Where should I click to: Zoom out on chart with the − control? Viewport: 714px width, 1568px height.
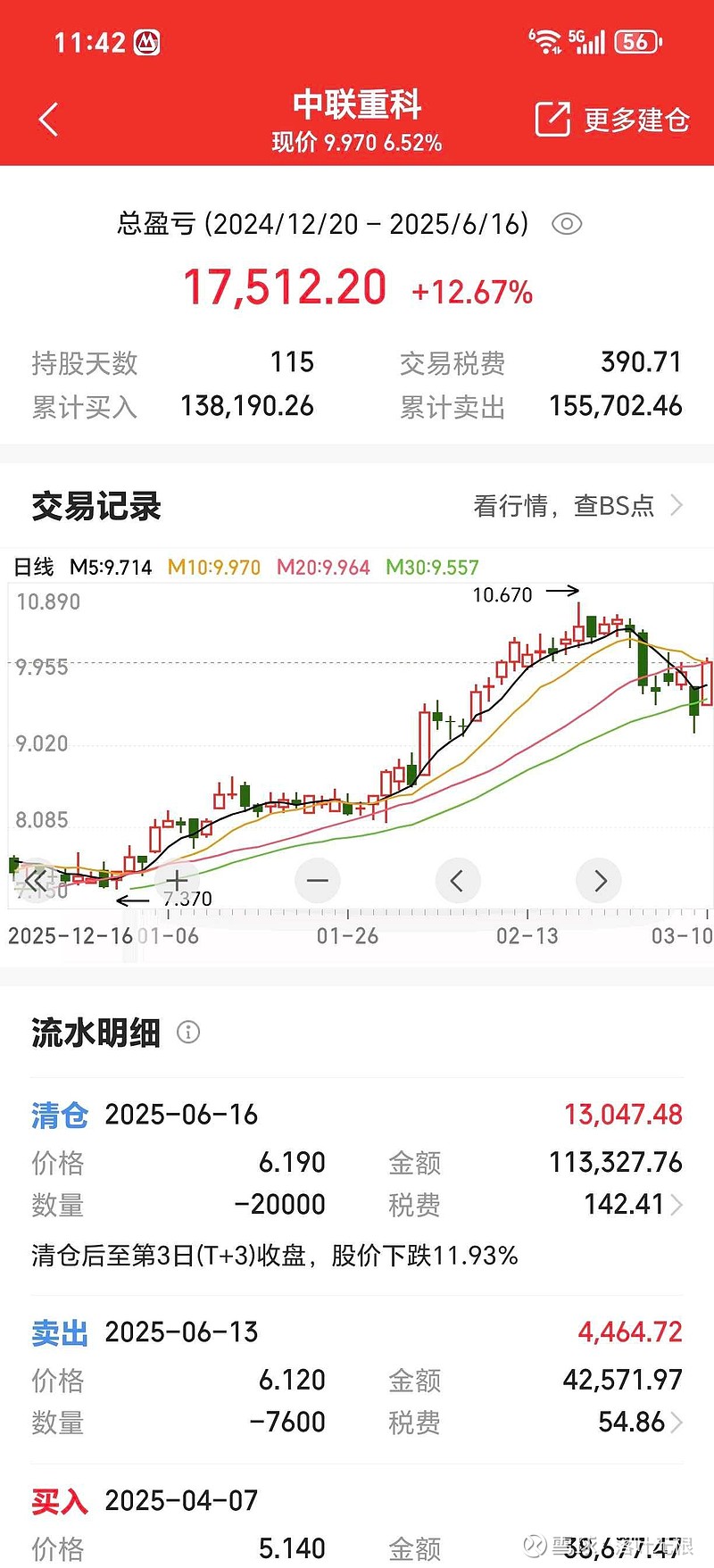[x=317, y=881]
